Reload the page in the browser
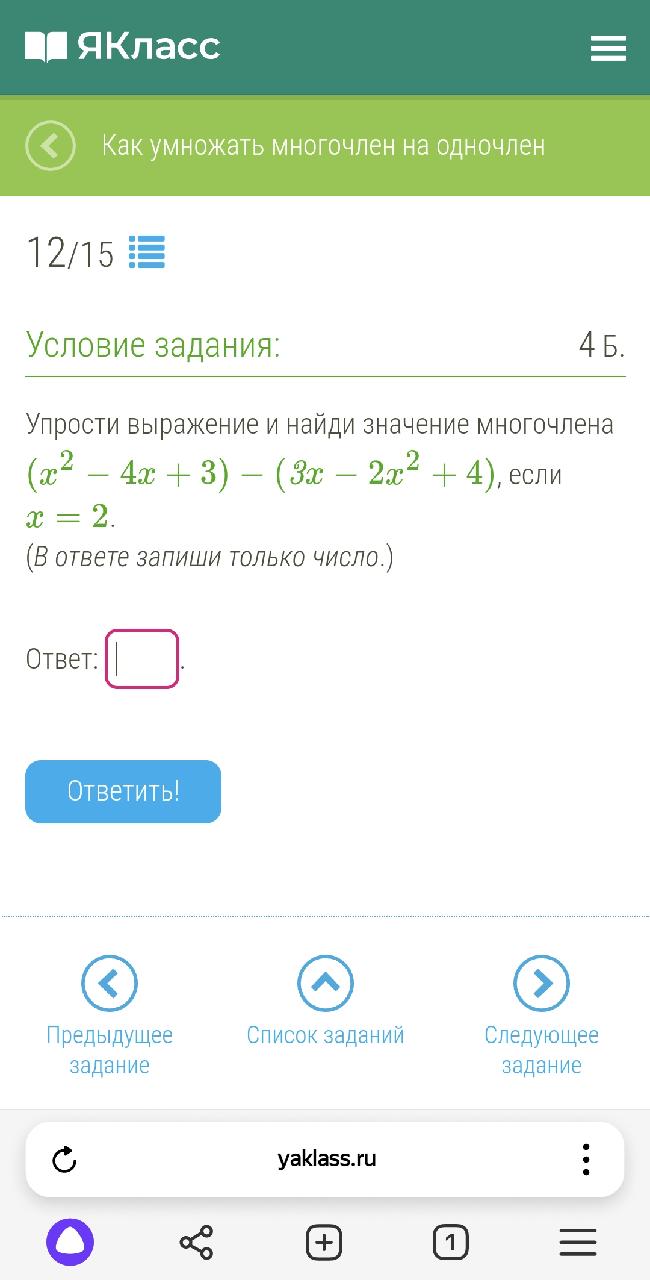 (x=64, y=1160)
